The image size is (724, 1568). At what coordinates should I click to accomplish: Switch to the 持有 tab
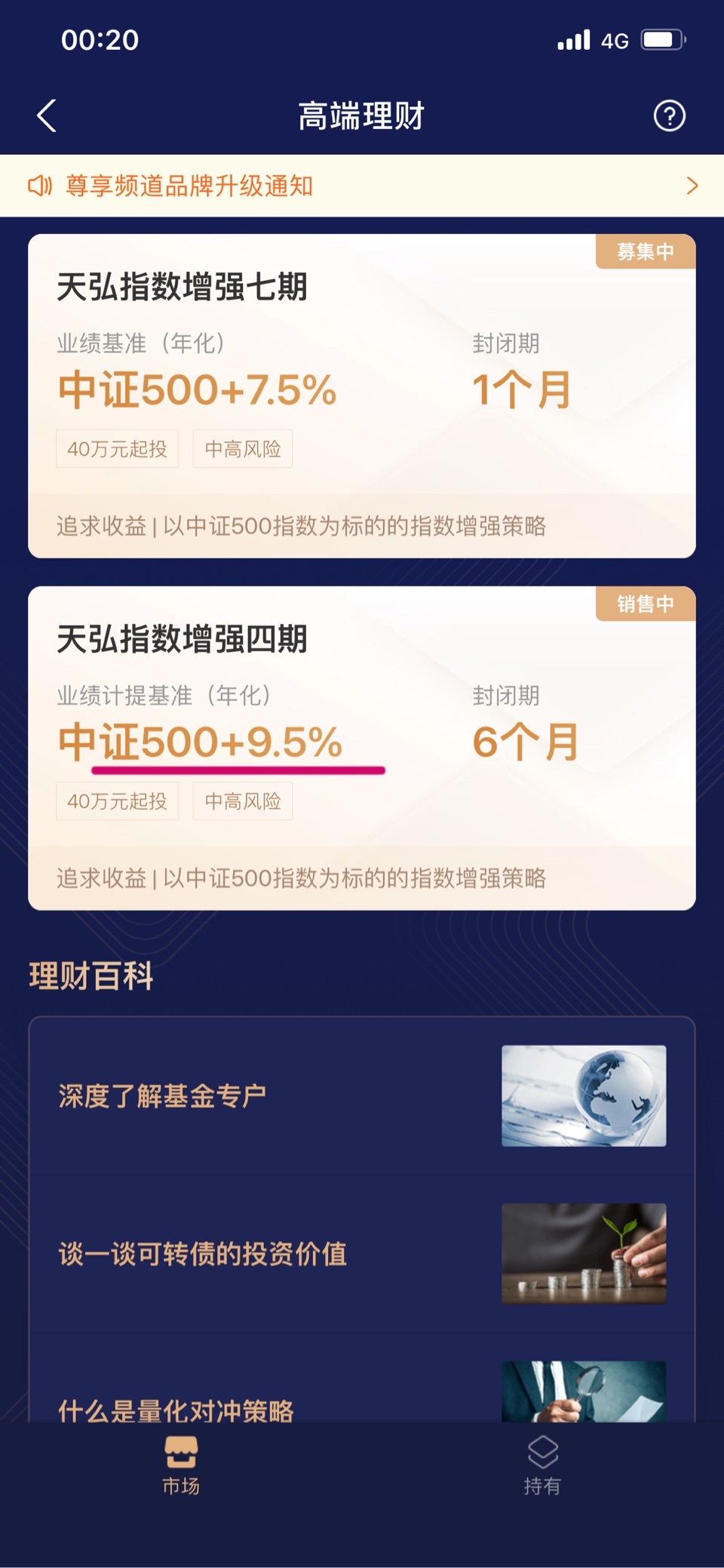coord(542,1465)
